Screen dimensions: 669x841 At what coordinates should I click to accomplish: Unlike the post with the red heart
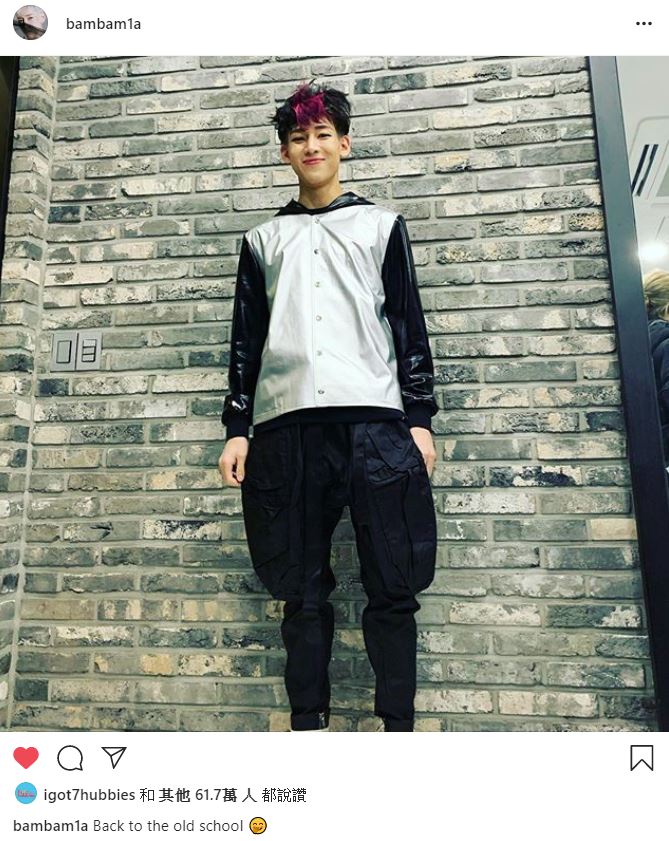[26, 758]
